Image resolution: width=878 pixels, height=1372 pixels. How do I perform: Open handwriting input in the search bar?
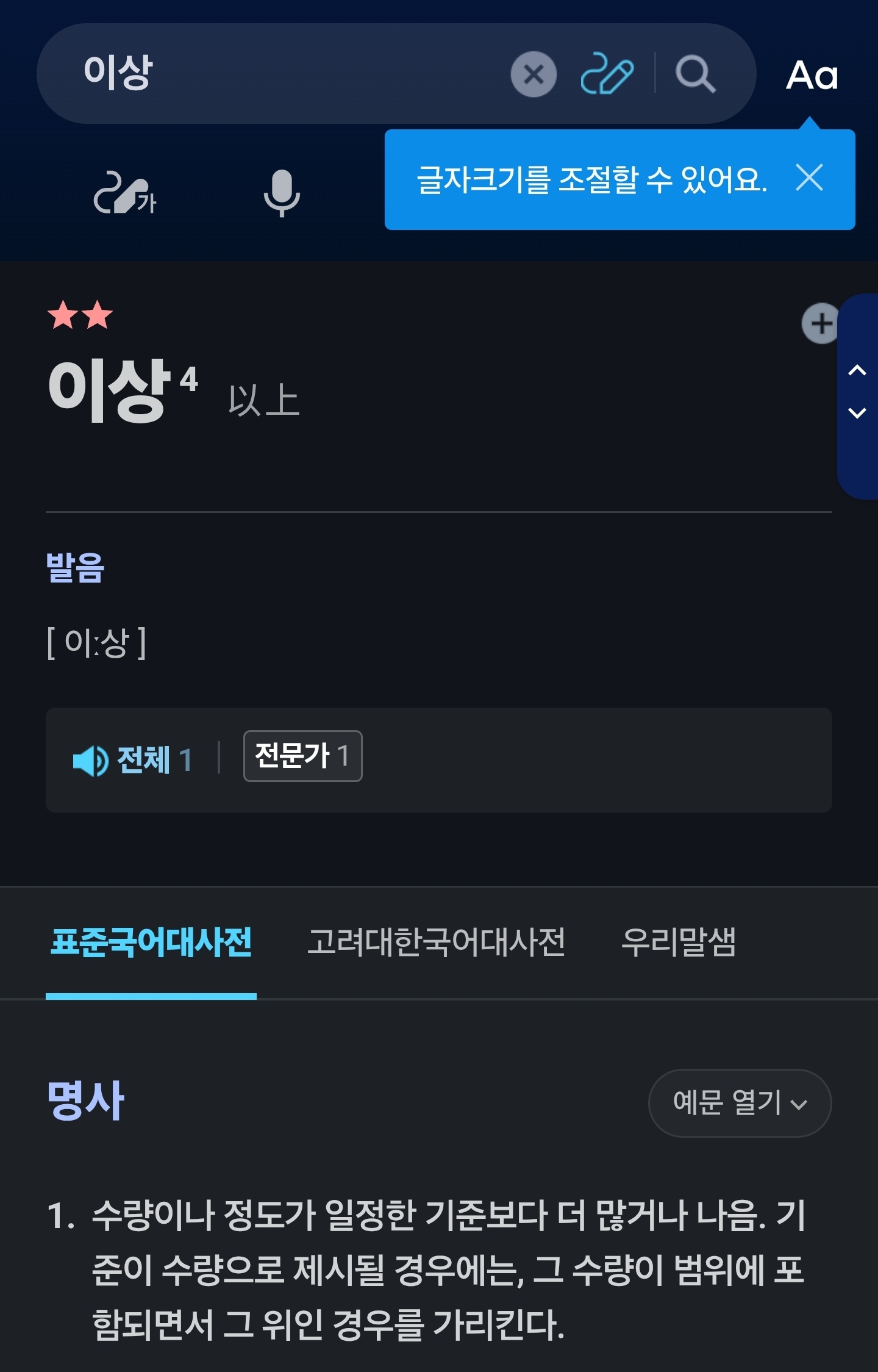point(607,74)
